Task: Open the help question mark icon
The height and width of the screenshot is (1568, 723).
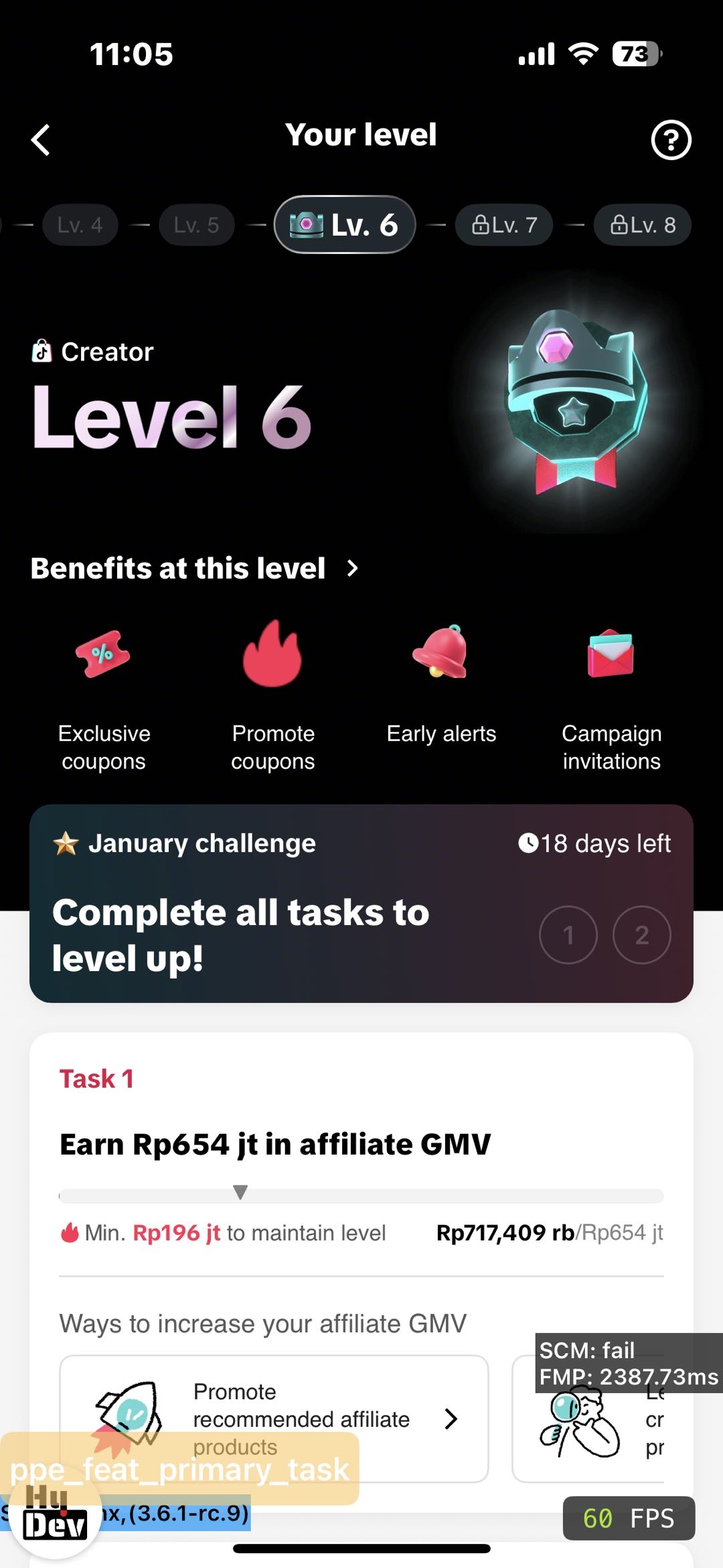Action: (x=671, y=140)
